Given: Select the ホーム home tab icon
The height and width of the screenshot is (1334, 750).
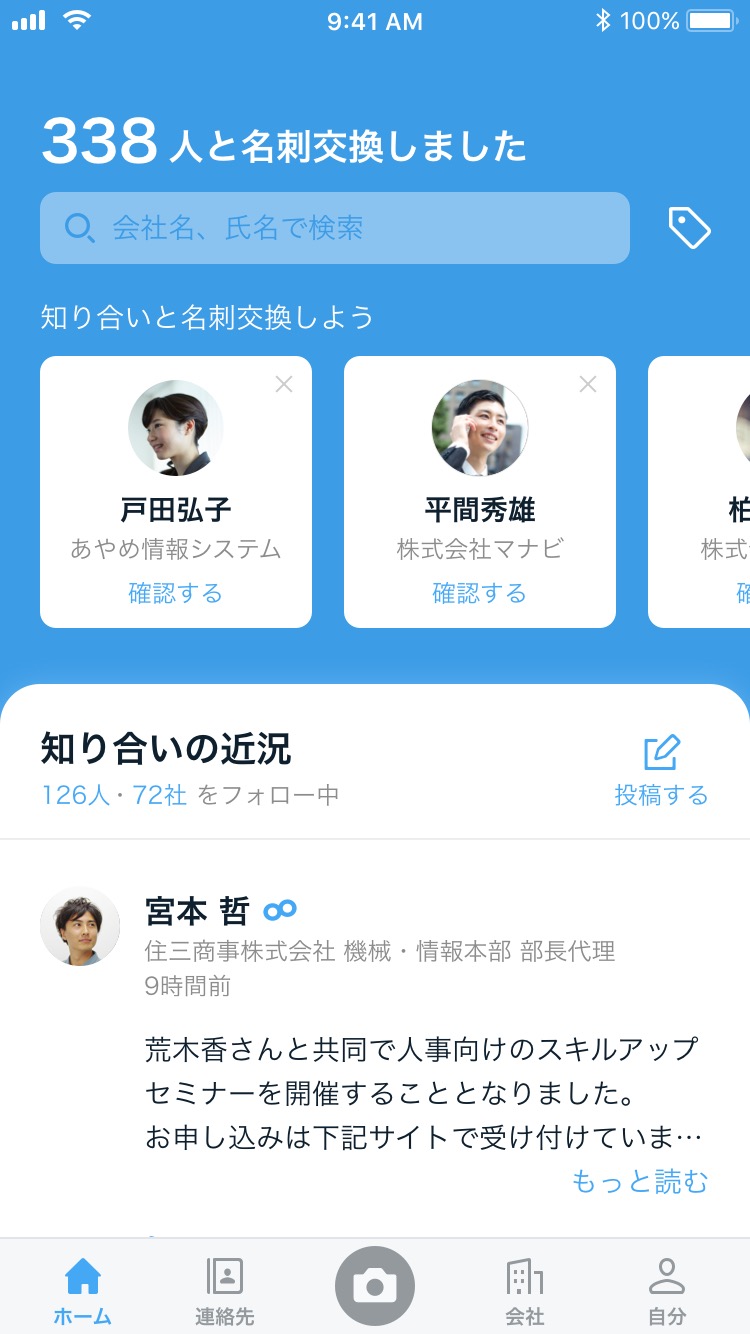Looking at the screenshot, I should 83,1277.
